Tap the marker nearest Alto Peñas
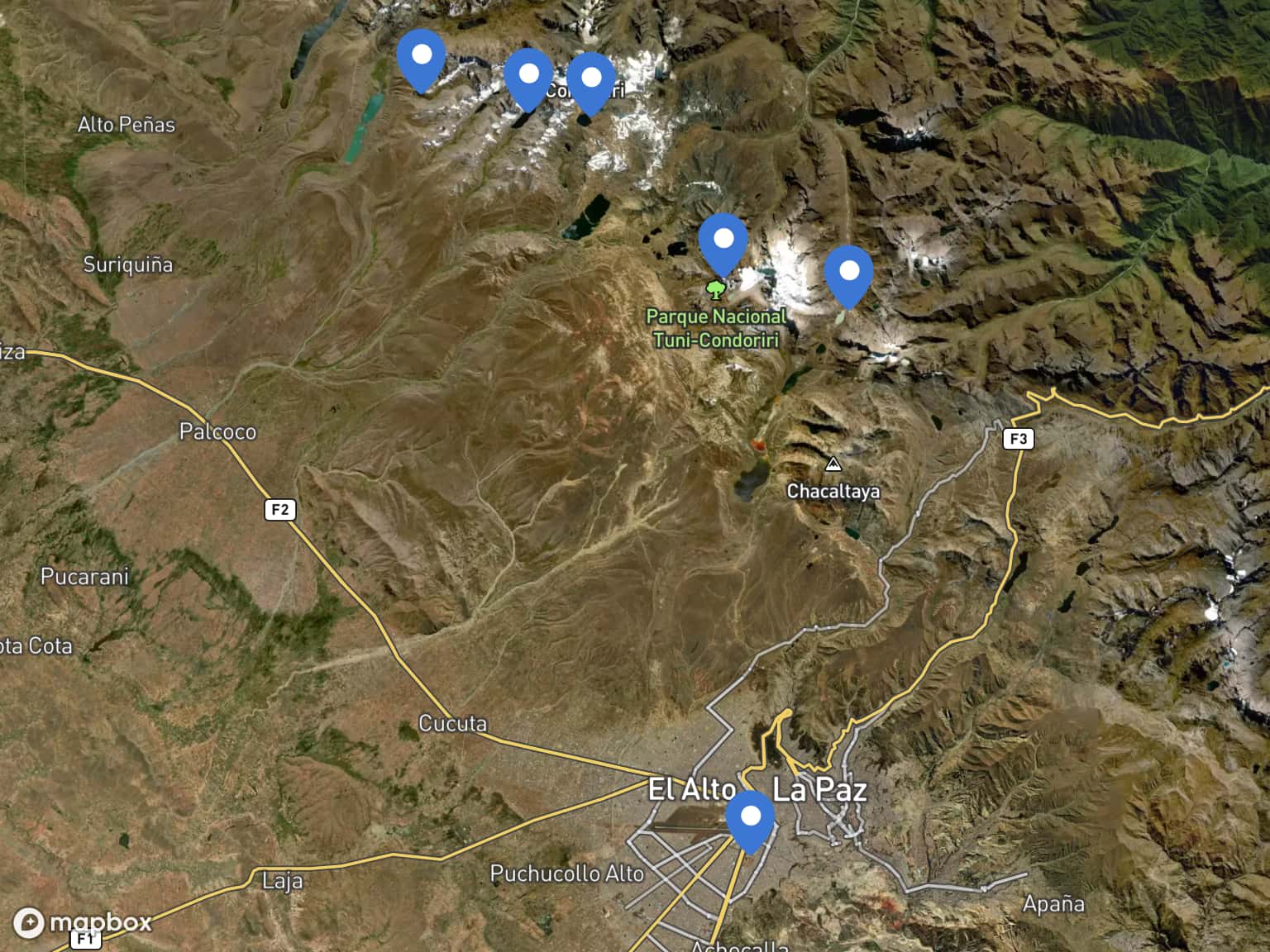Screen dimensions: 1270x952 [x=421, y=58]
